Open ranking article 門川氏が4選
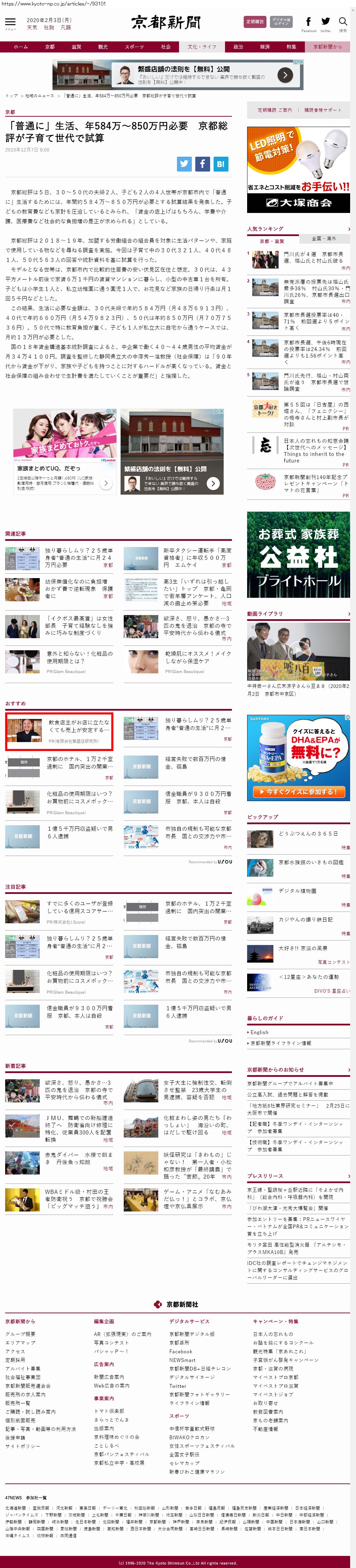356x1568 pixels. 313,257
